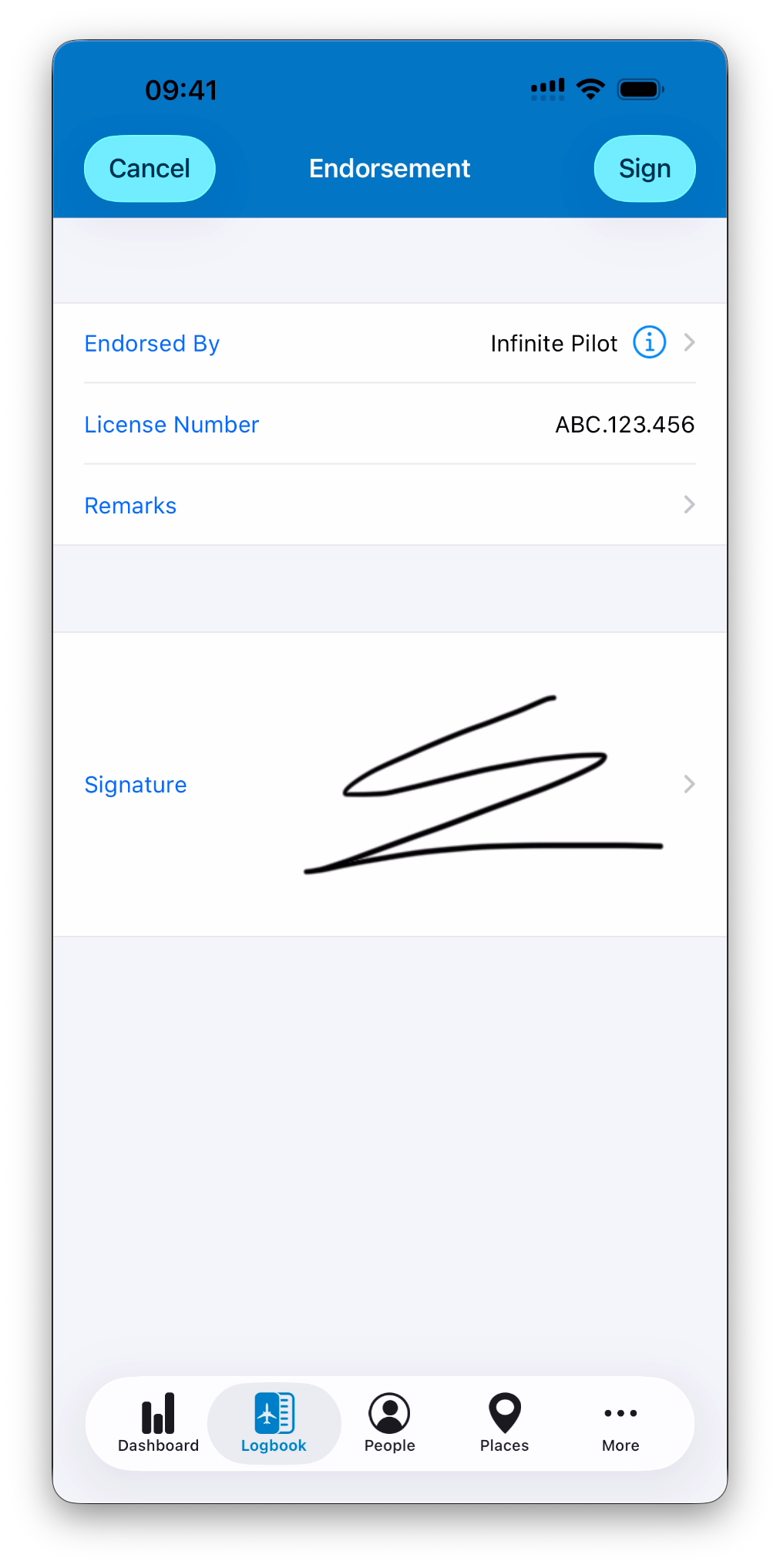Open the Signature row
Screen dimensions: 780x1568
click(x=389, y=785)
